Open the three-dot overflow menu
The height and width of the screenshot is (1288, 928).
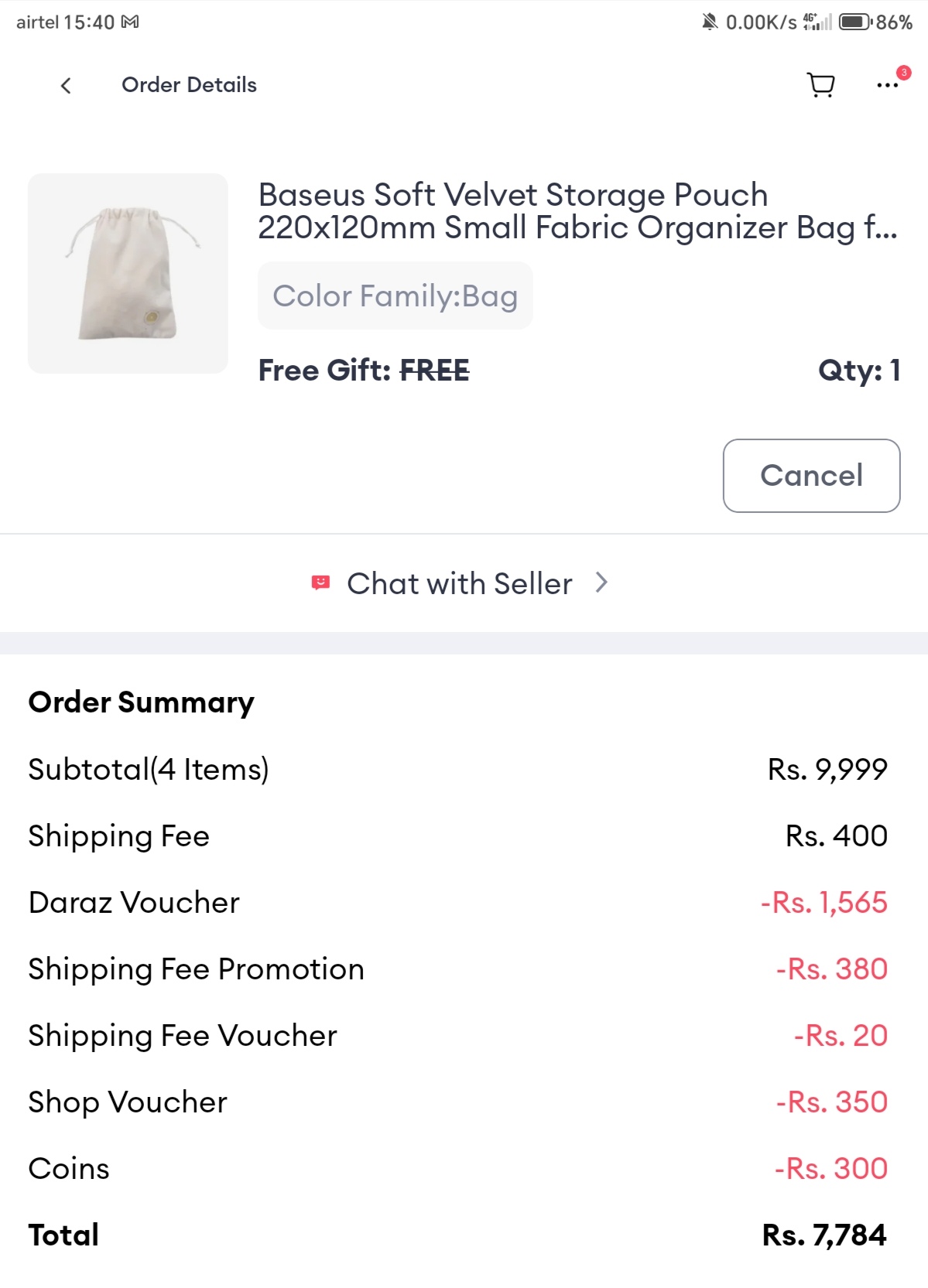pyautogui.click(x=888, y=84)
